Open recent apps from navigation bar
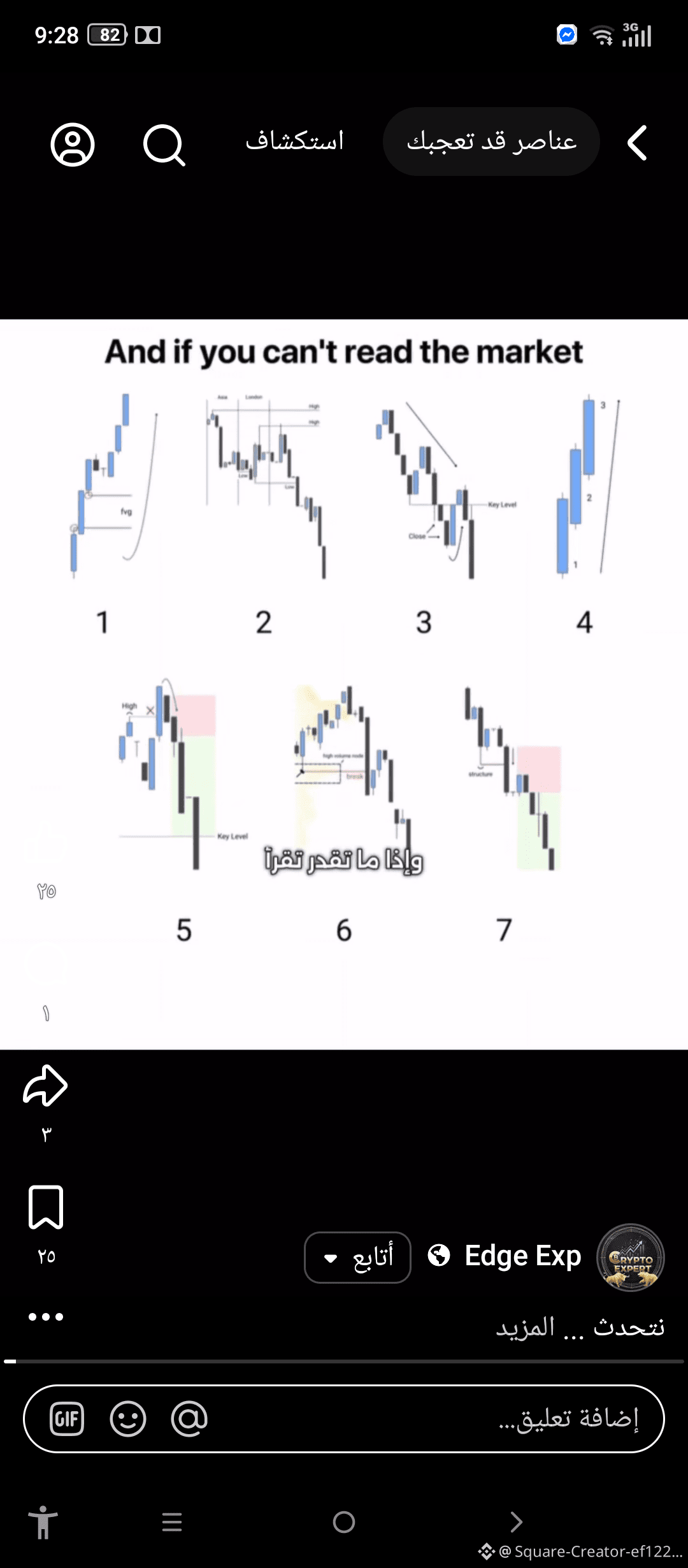 (172, 1522)
